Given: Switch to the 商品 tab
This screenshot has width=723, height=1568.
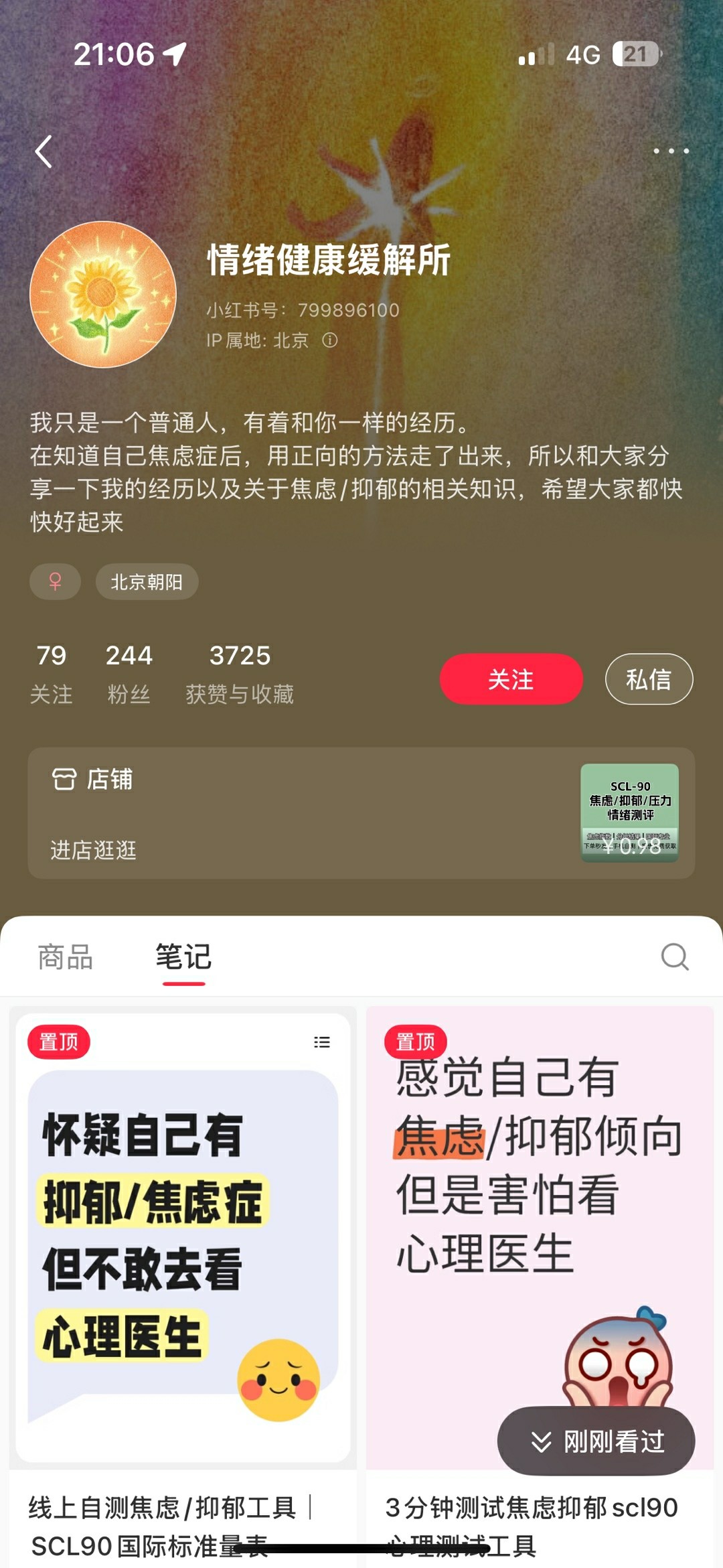Looking at the screenshot, I should [65, 956].
